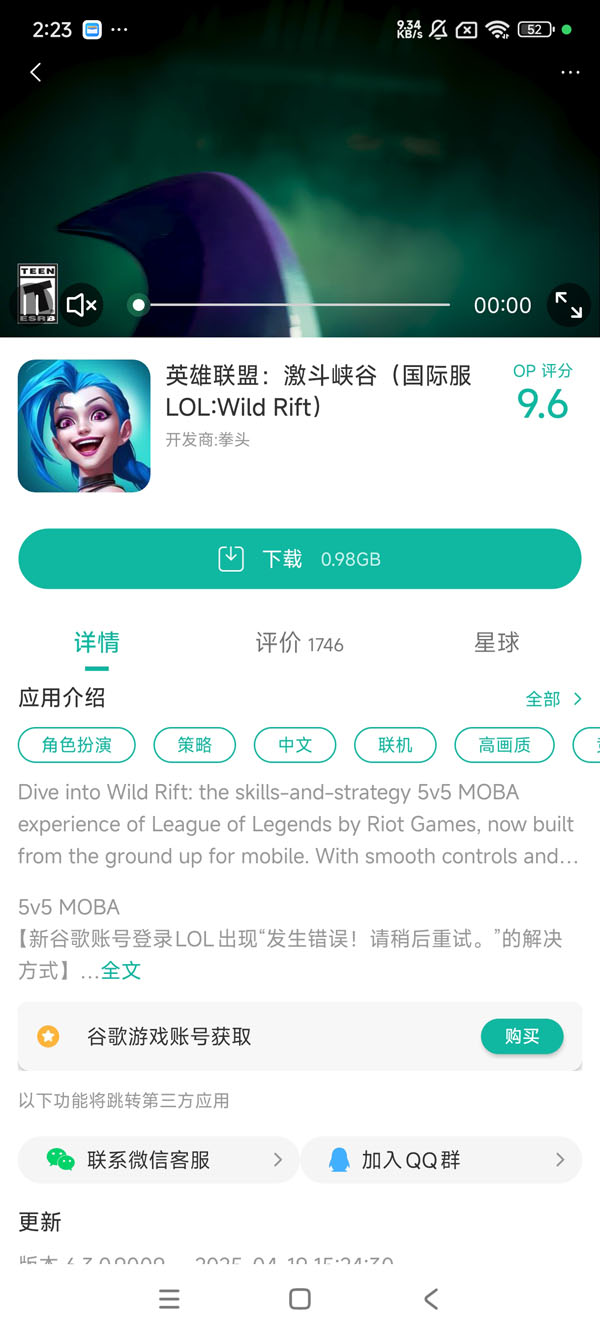Image resolution: width=600 pixels, height=1334 pixels.
Task: Open the system recent apps menu
Action: click(x=170, y=1299)
